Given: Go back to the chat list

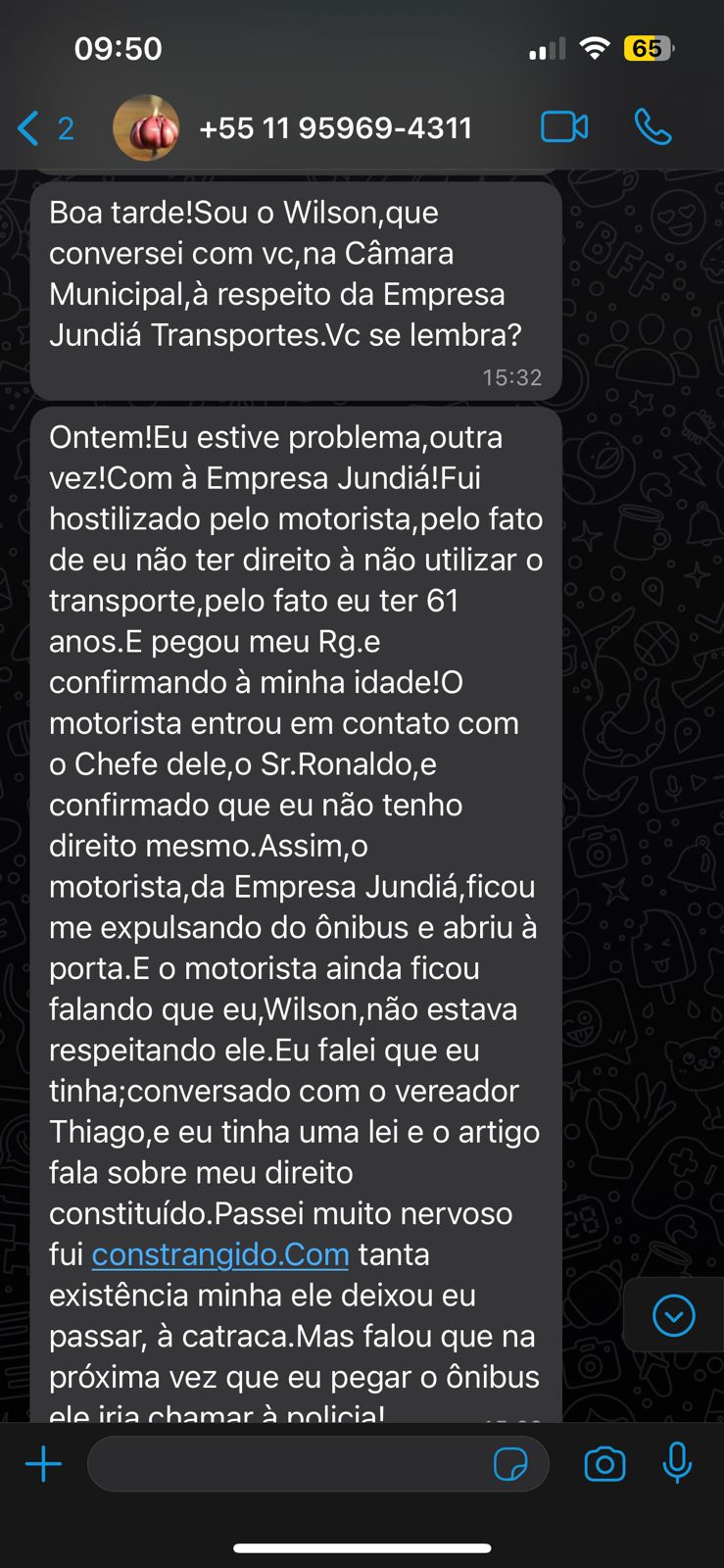Looking at the screenshot, I should 43,128.
